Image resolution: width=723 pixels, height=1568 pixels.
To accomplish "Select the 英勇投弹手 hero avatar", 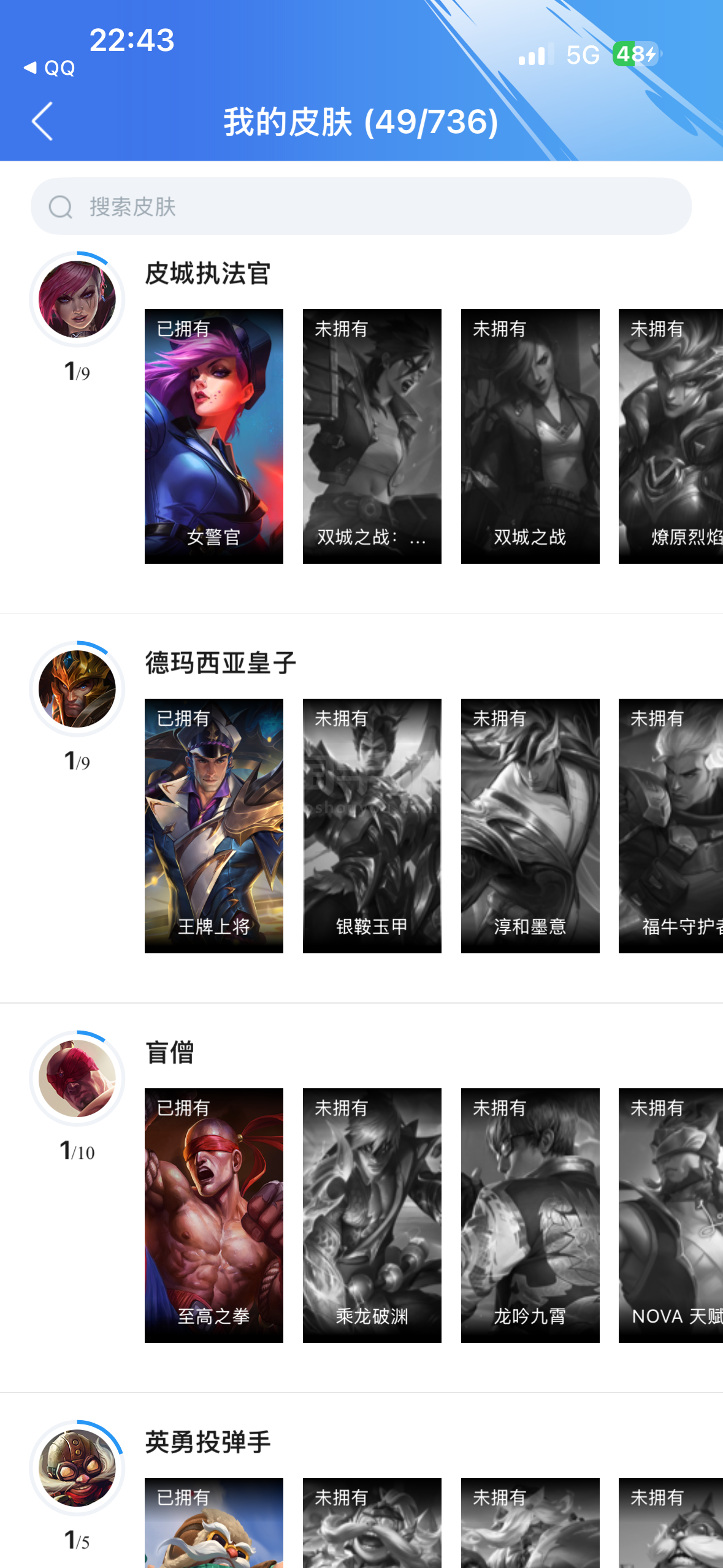I will point(77,1468).
